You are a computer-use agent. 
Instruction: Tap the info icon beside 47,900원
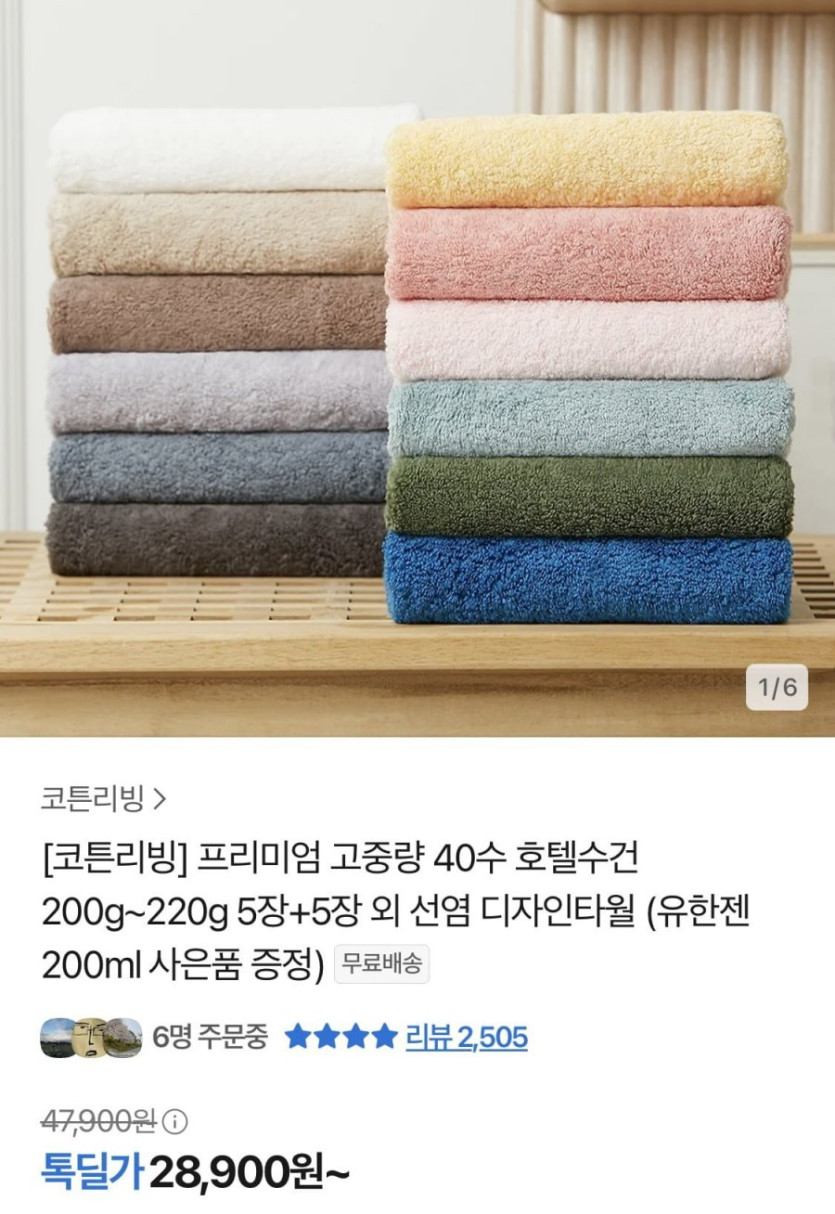tap(174, 1122)
